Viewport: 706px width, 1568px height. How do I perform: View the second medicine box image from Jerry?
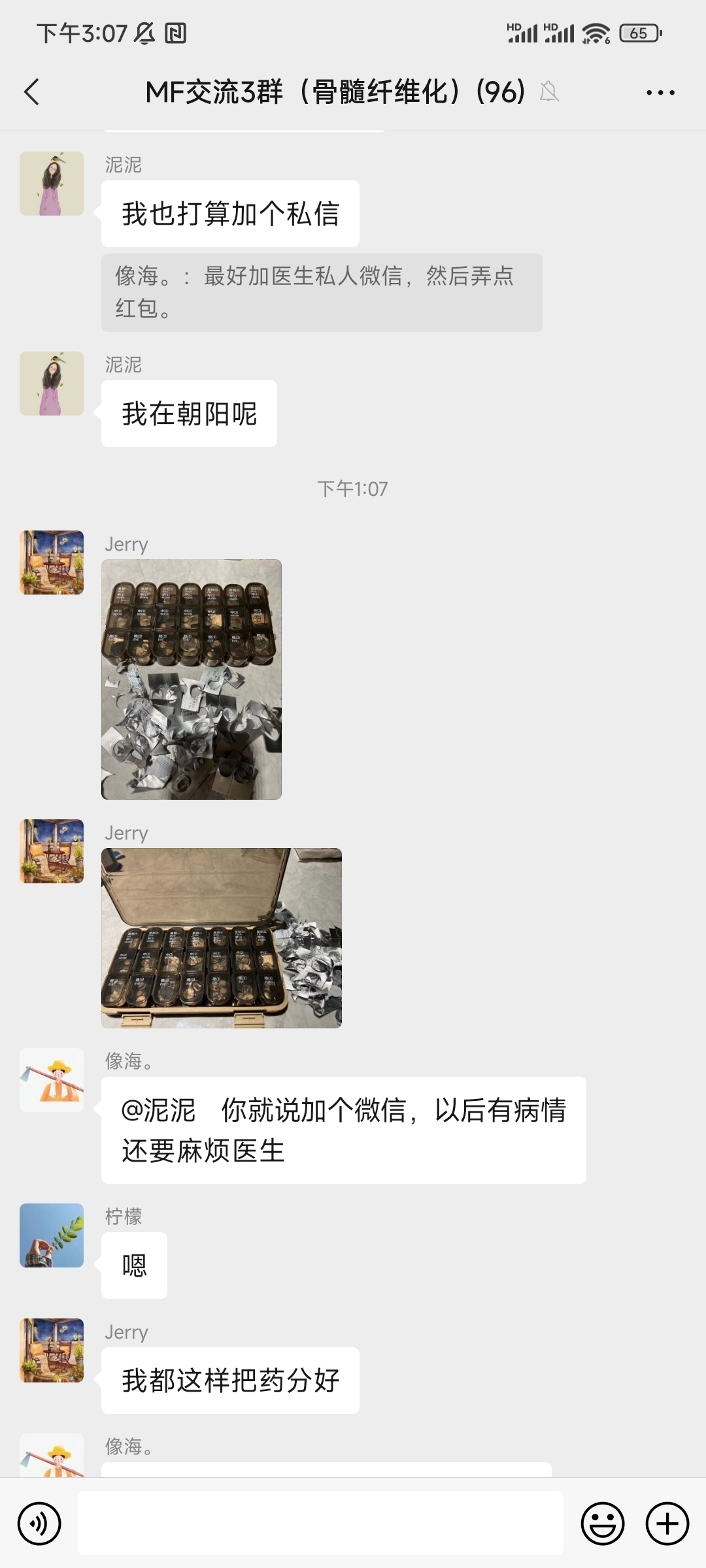(x=220, y=938)
